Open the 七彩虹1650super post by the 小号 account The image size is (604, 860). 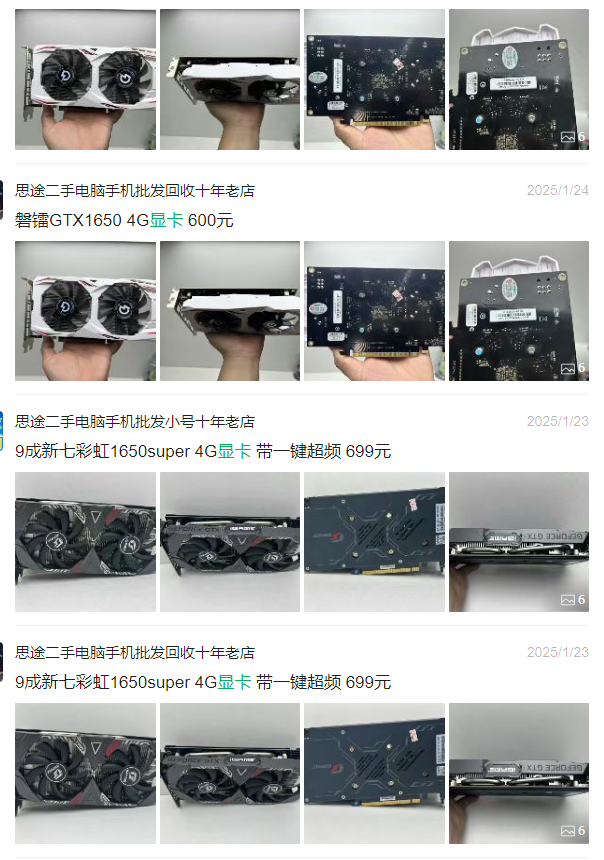pos(203,451)
